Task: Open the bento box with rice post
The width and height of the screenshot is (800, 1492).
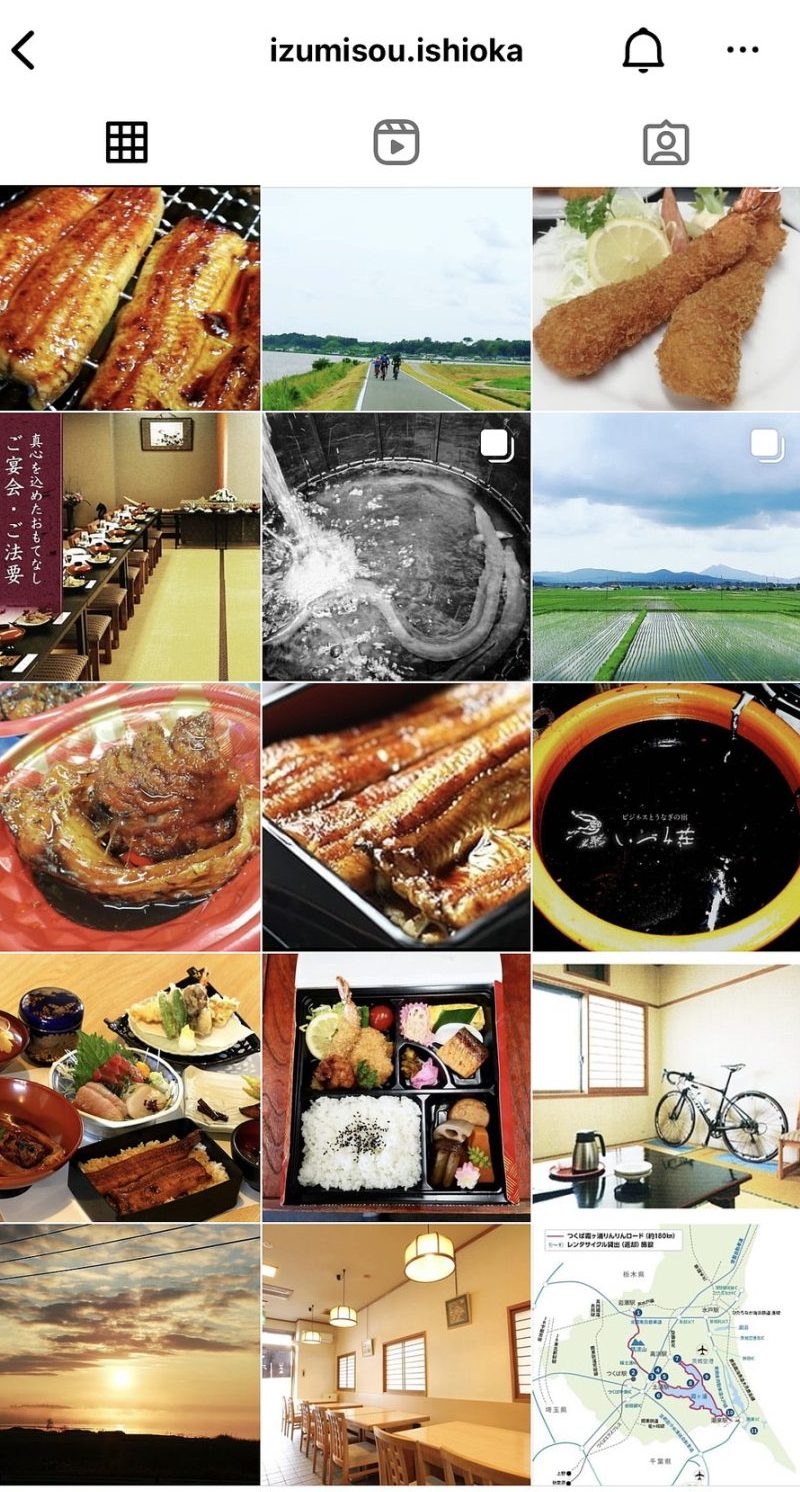Action: (396, 1087)
